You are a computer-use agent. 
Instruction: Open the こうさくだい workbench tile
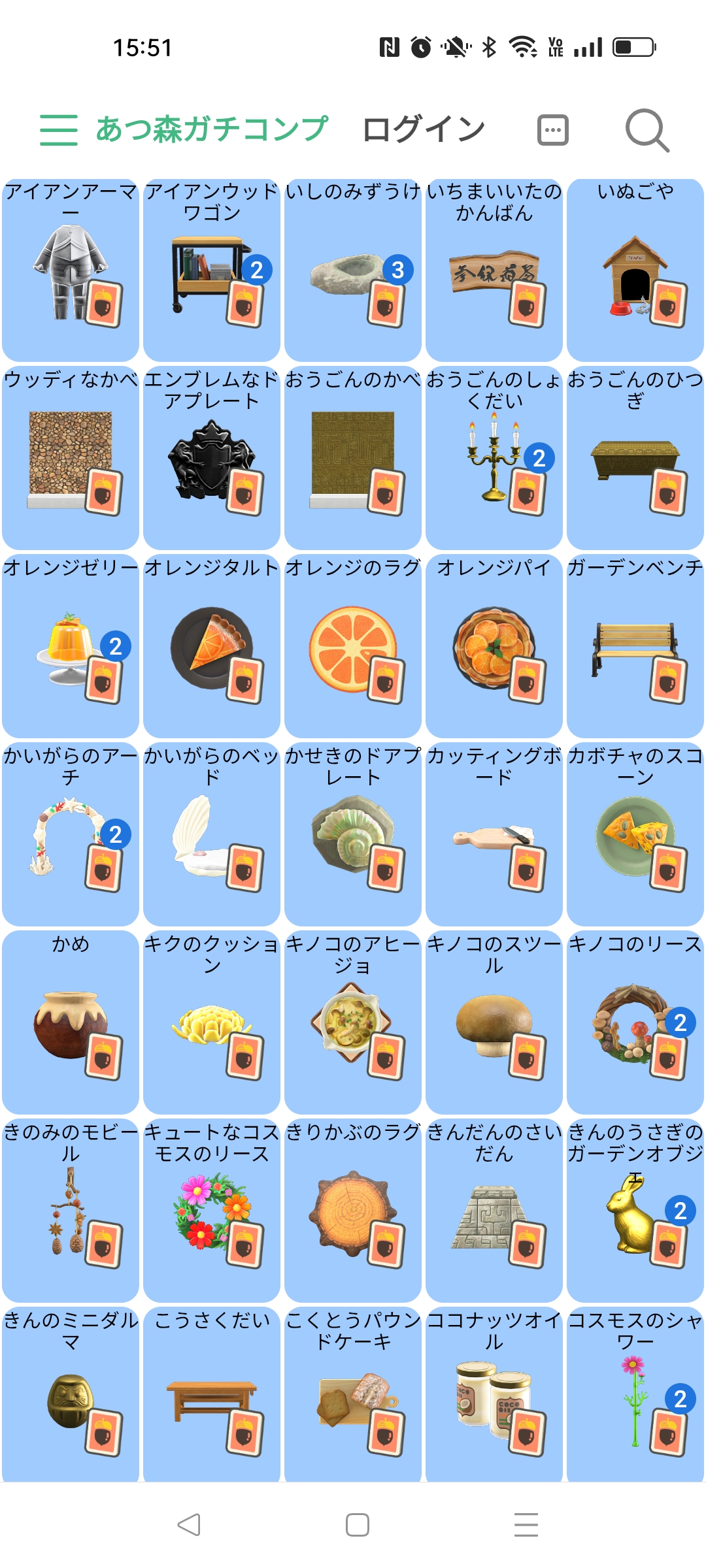pyautogui.click(x=212, y=1398)
